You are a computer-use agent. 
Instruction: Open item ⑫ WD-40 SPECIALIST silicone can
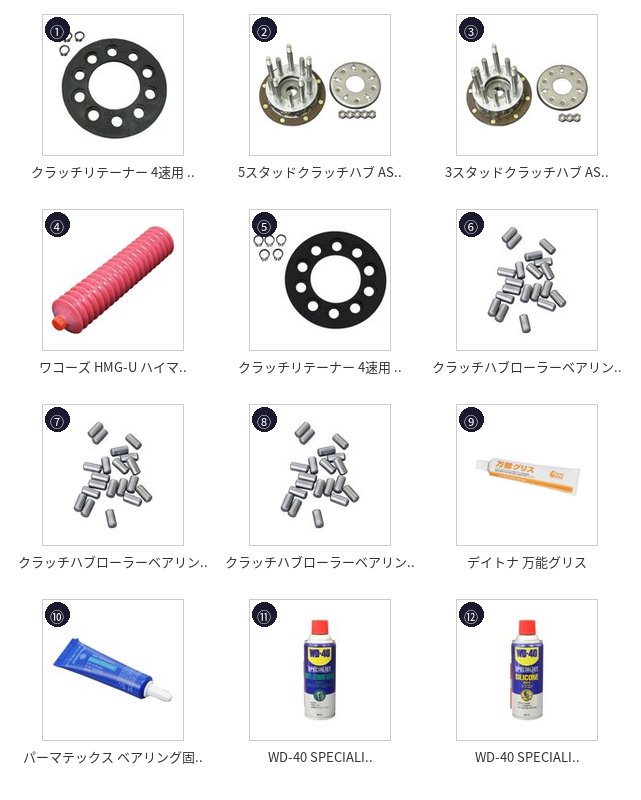tap(527, 670)
